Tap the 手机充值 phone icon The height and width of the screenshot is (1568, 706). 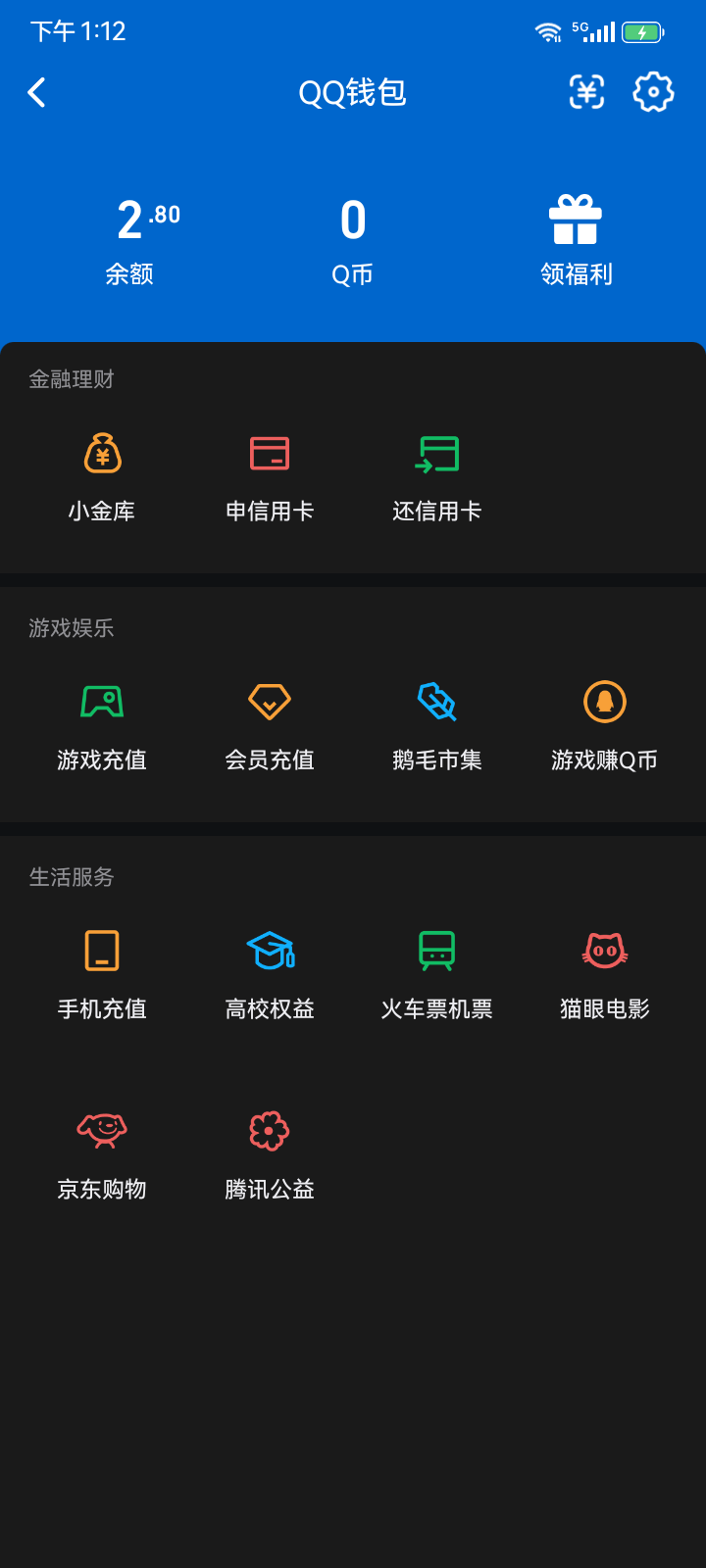102,950
